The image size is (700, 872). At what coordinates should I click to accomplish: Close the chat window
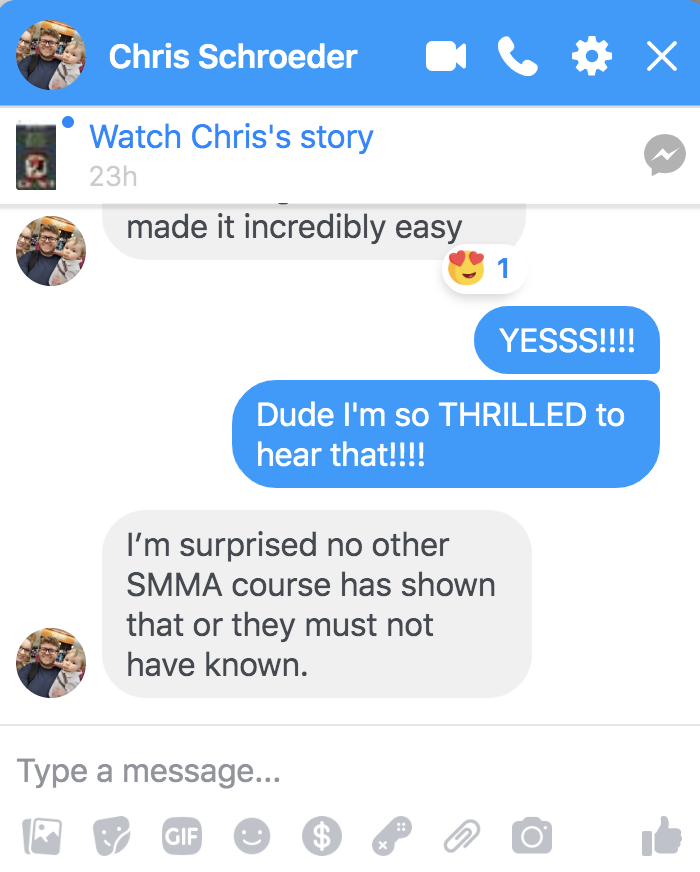(662, 57)
